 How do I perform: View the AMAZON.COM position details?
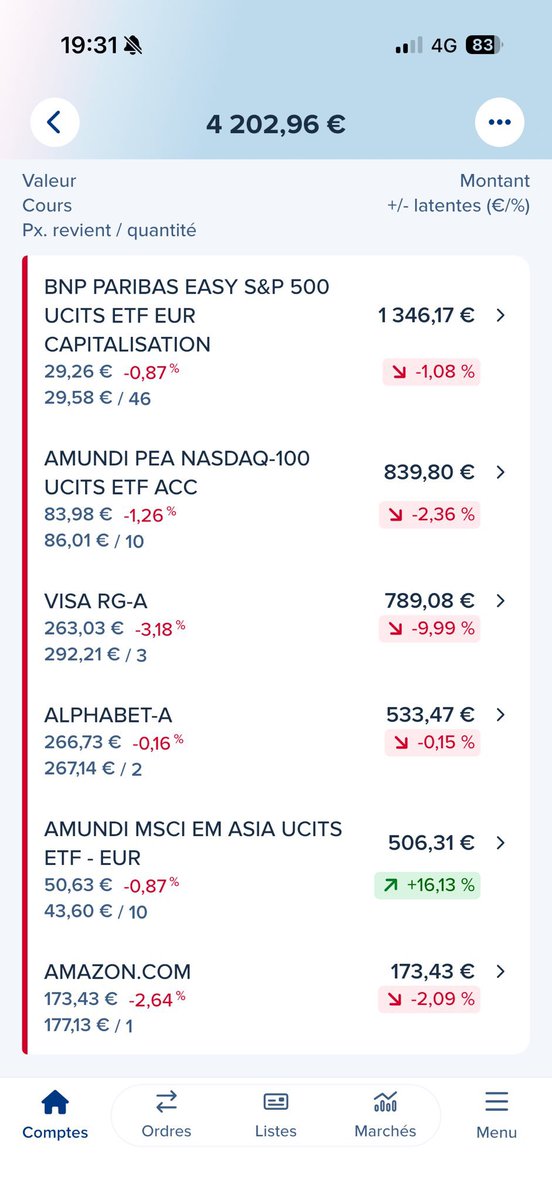click(276, 998)
